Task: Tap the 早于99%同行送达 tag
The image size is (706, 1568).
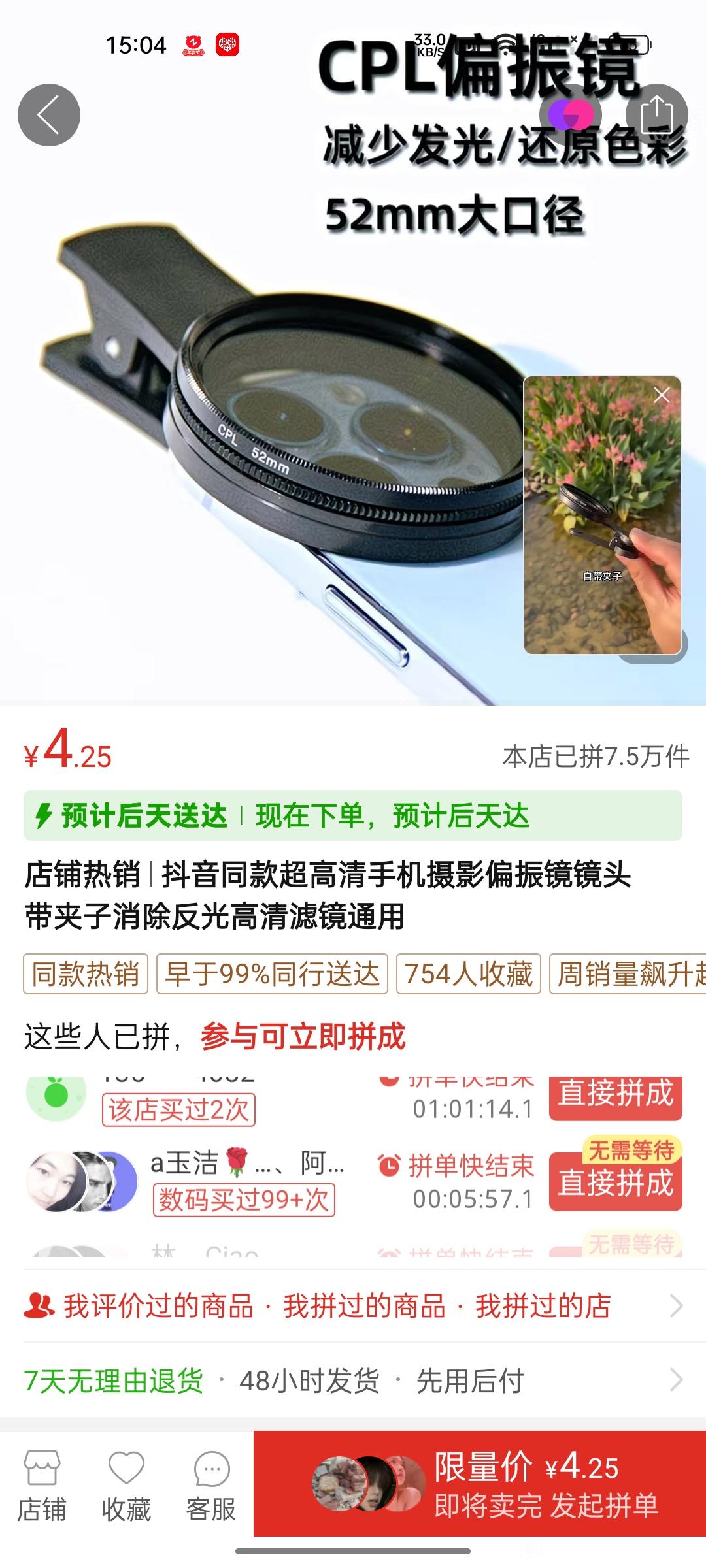Action: pyautogui.click(x=272, y=974)
